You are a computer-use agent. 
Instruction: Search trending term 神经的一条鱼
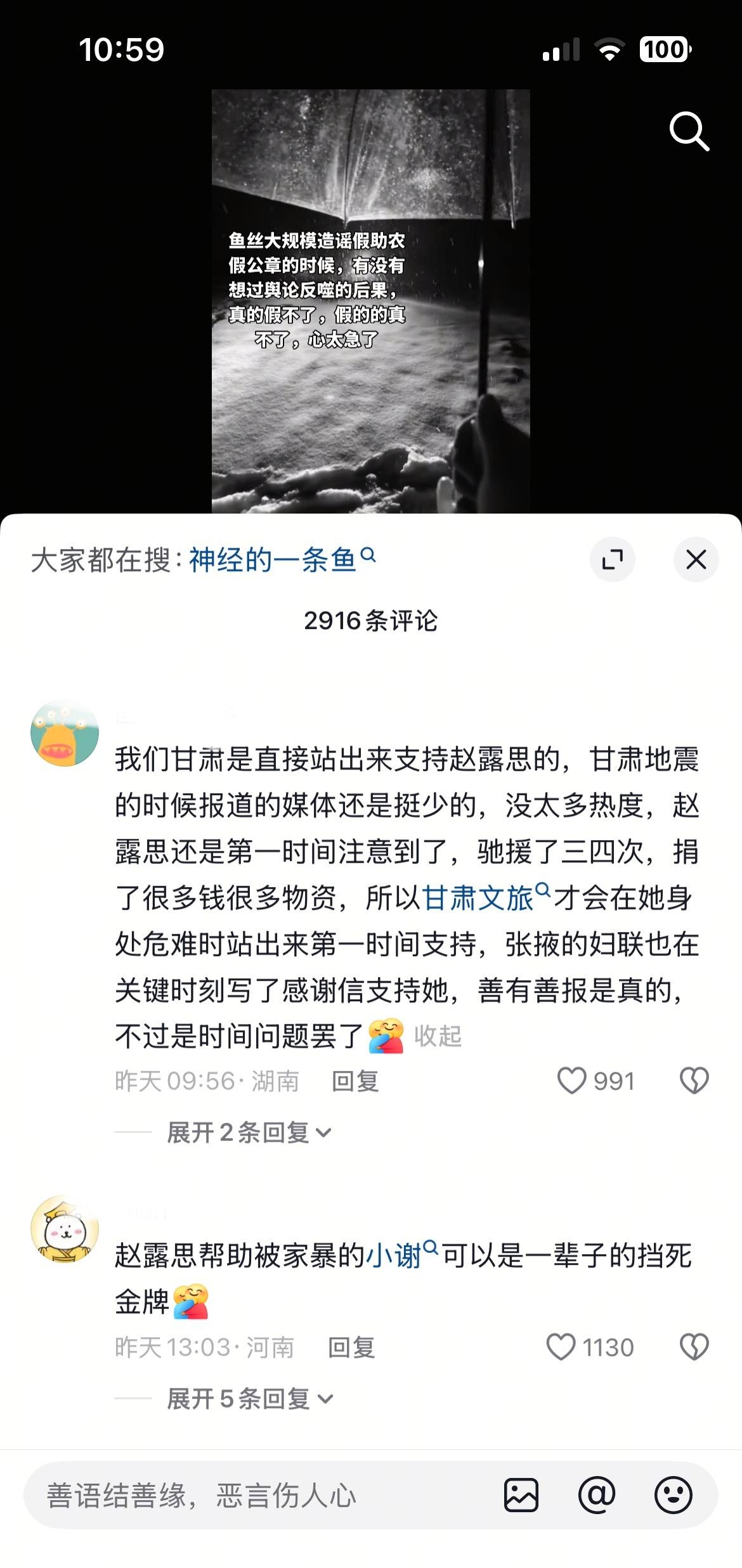point(282,560)
